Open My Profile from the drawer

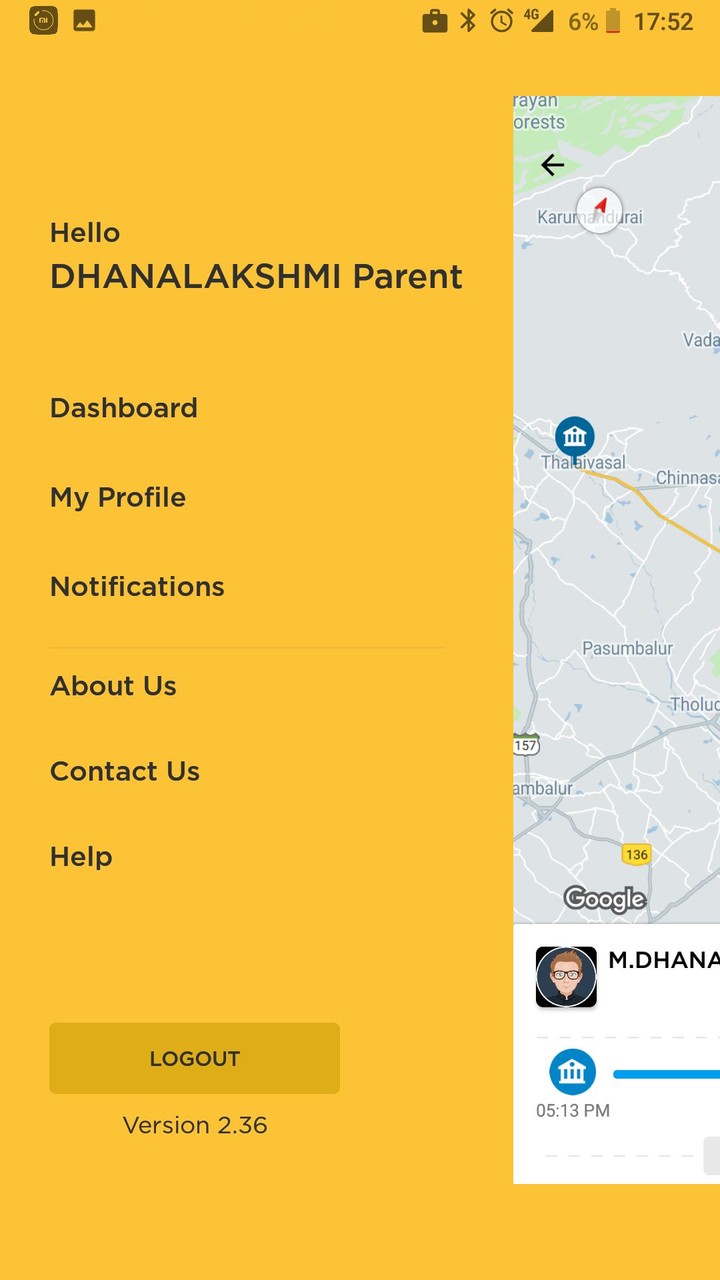coord(117,497)
